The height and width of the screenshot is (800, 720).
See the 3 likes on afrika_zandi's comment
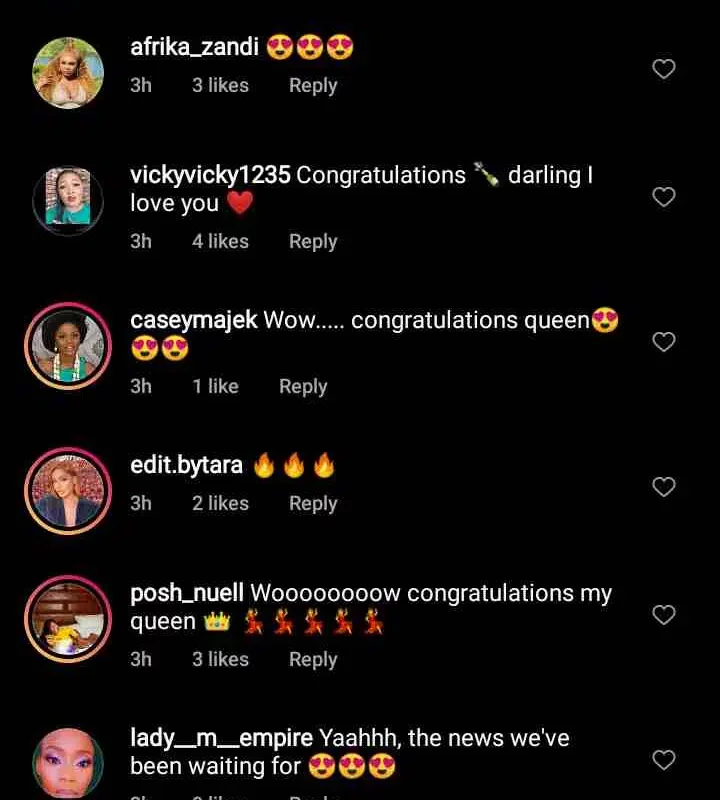tap(220, 86)
